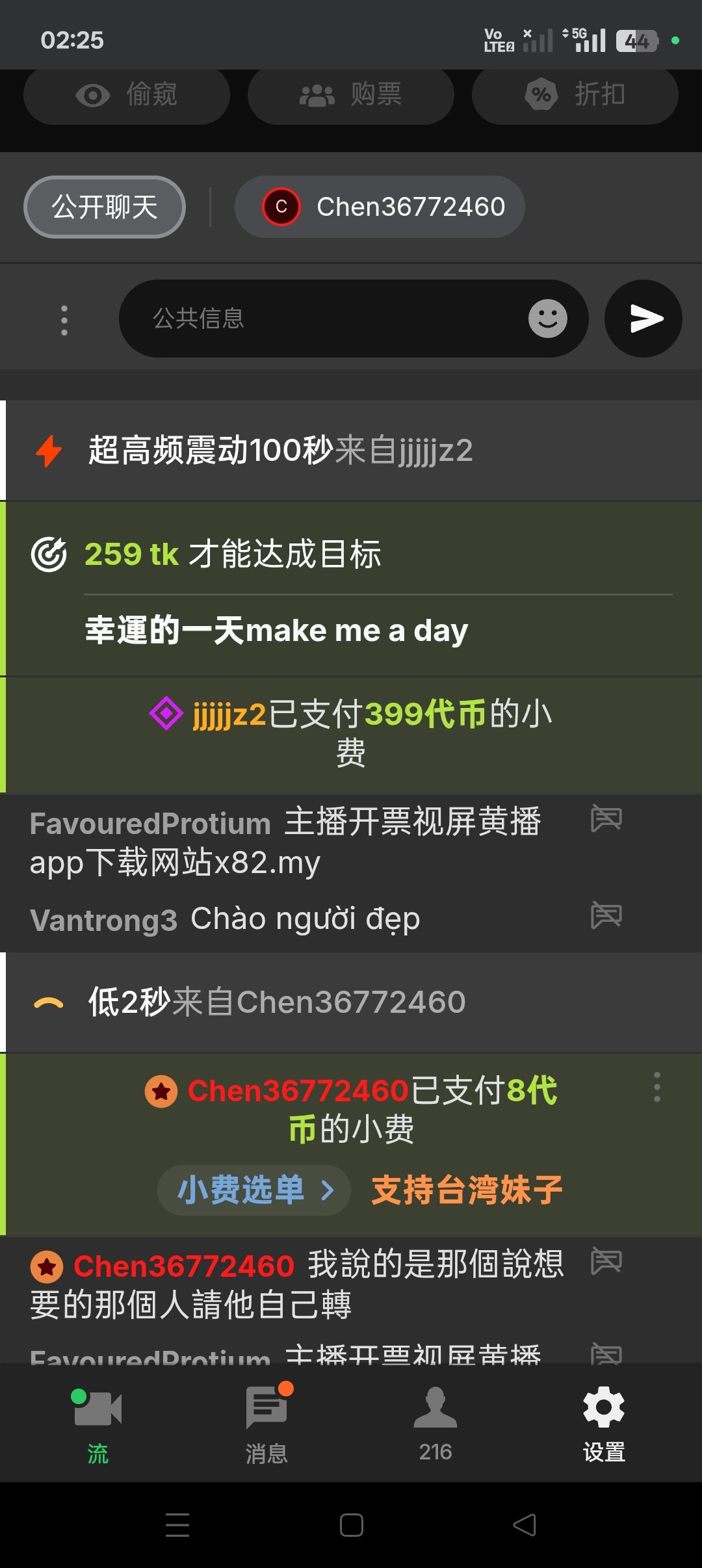Open more options on Chen36772460's 8 token tip

(657, 1087)
